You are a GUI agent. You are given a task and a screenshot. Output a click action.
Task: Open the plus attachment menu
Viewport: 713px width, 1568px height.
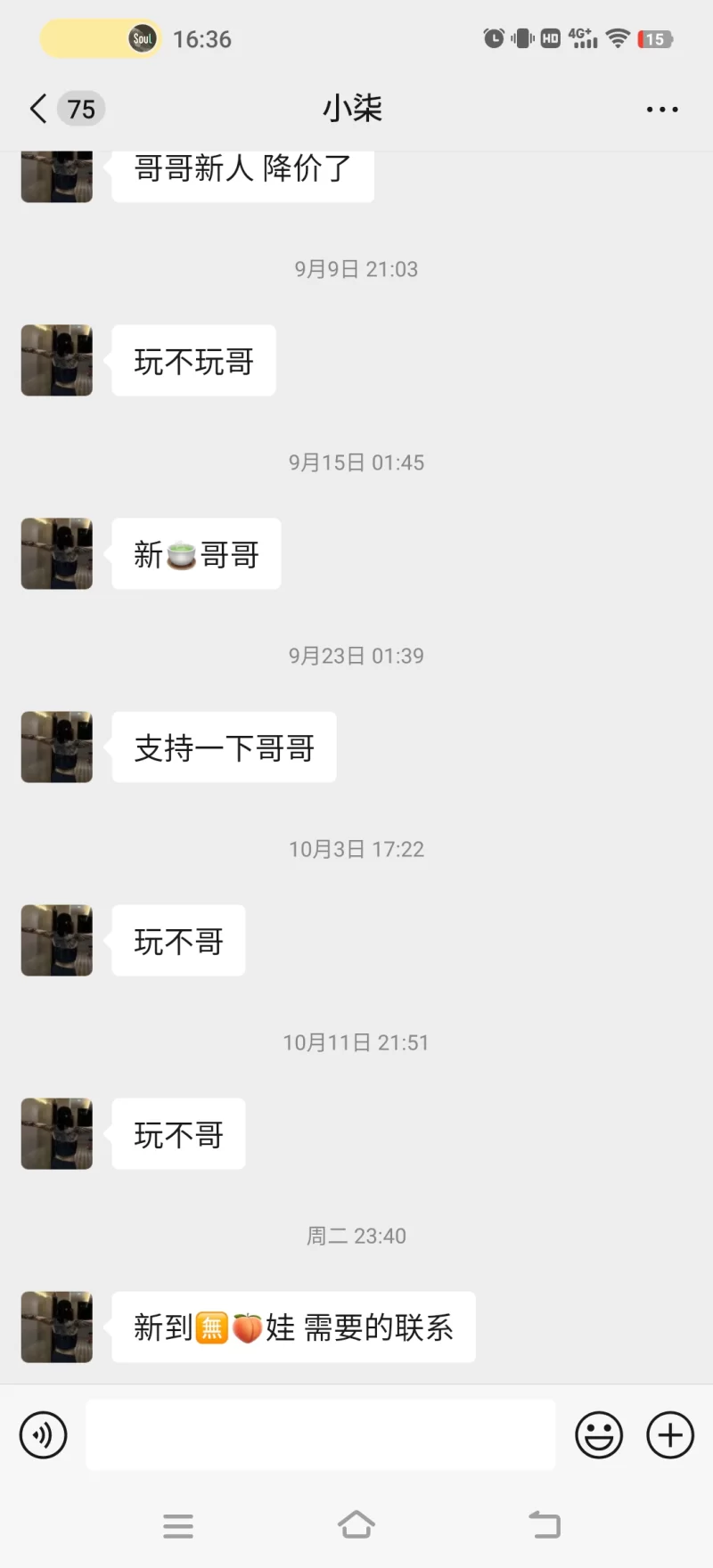[670, 1435]
